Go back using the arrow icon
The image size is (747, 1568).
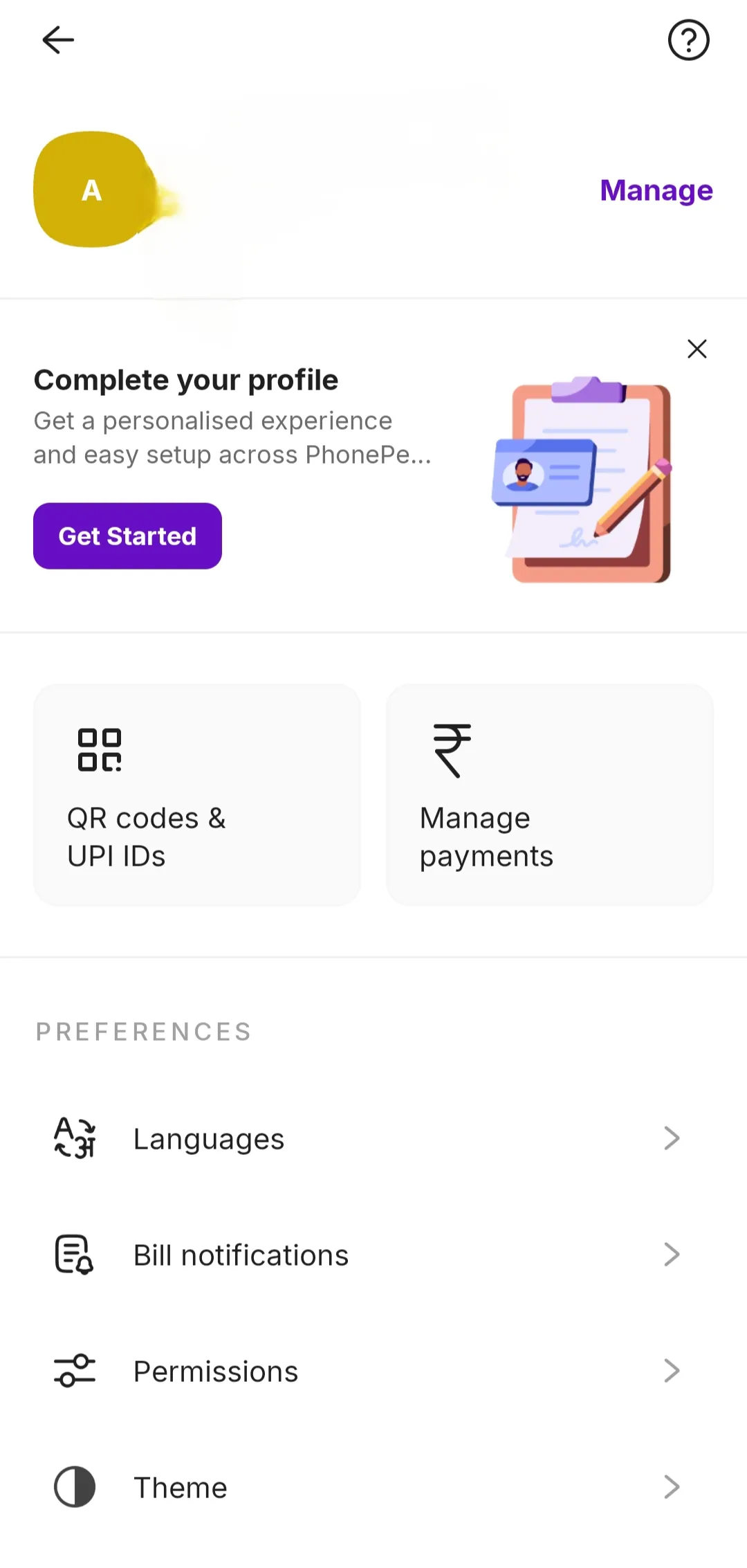[58, 40]
